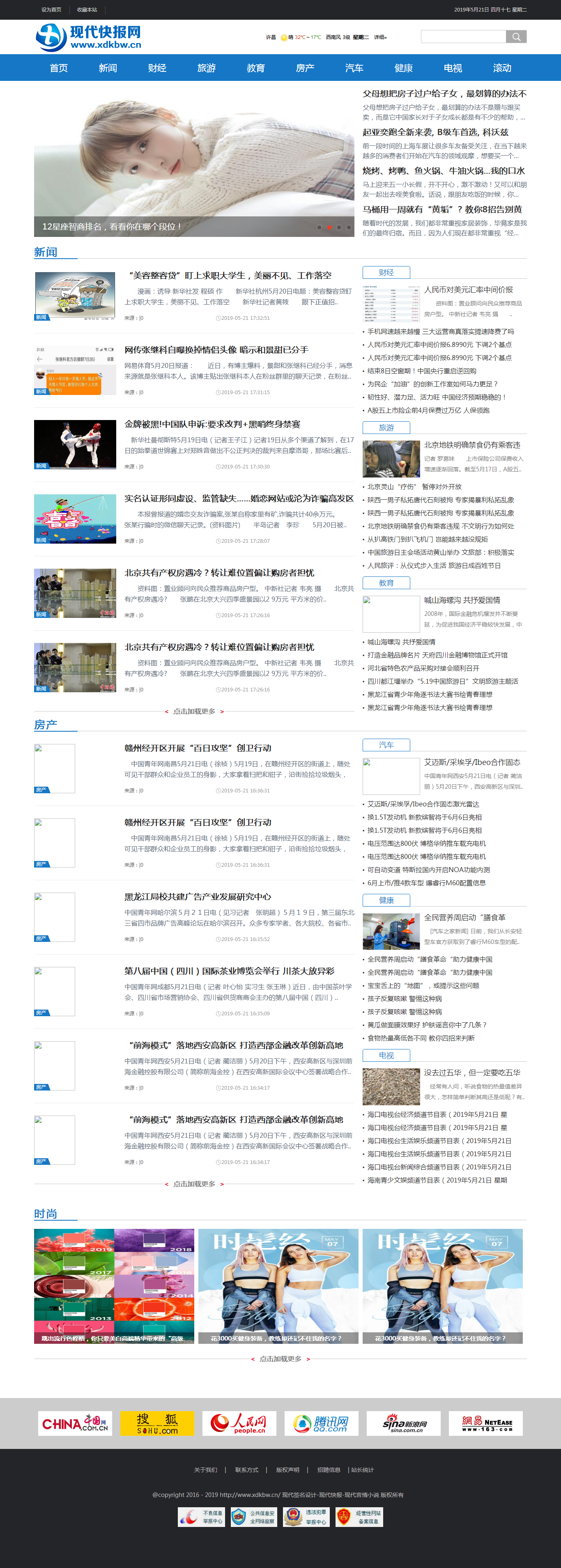Open the 腾讯网 partner logo link

(x=321, y=1424)
